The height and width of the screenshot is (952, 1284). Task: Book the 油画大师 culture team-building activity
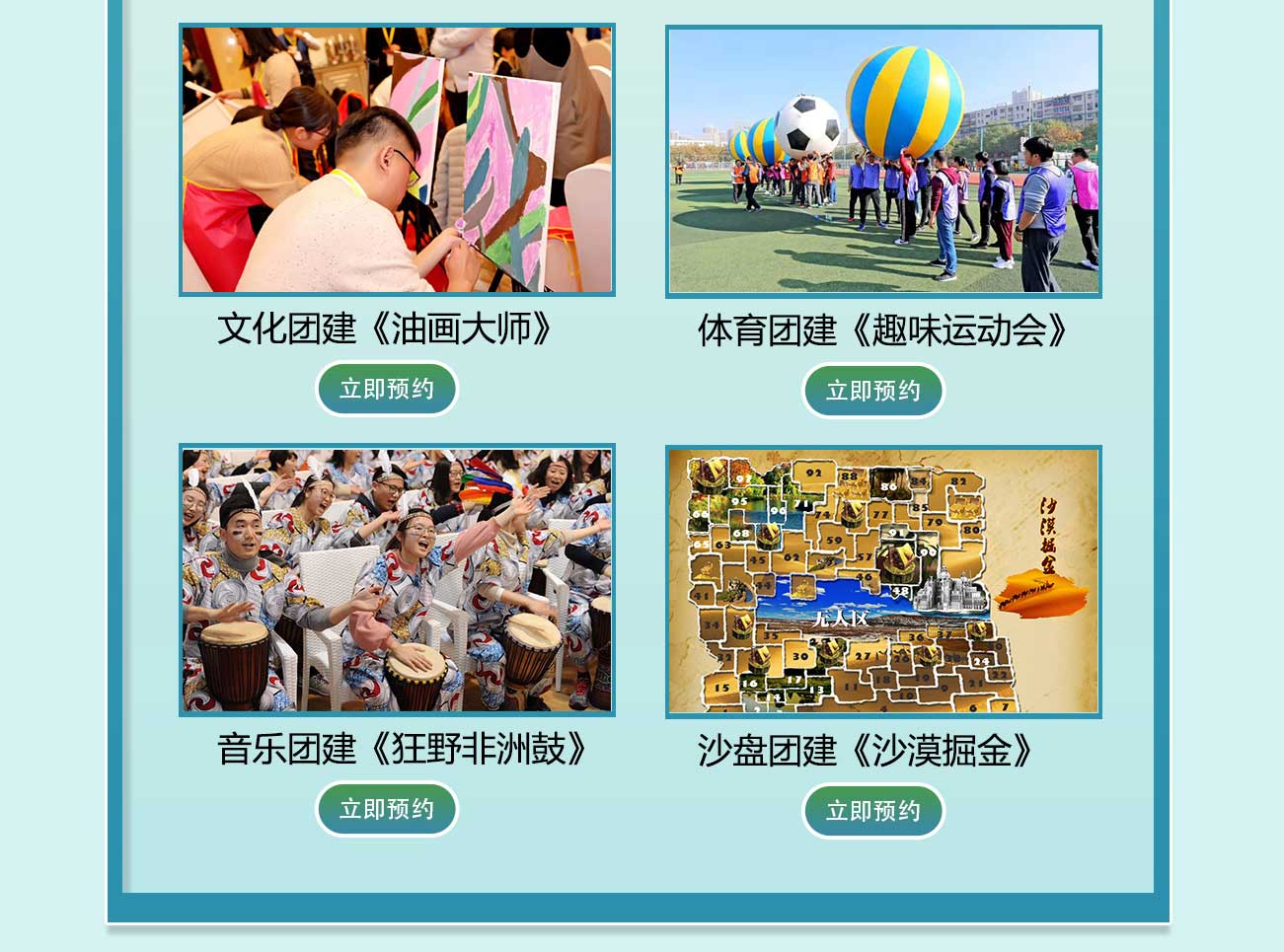tap(387, 389)
